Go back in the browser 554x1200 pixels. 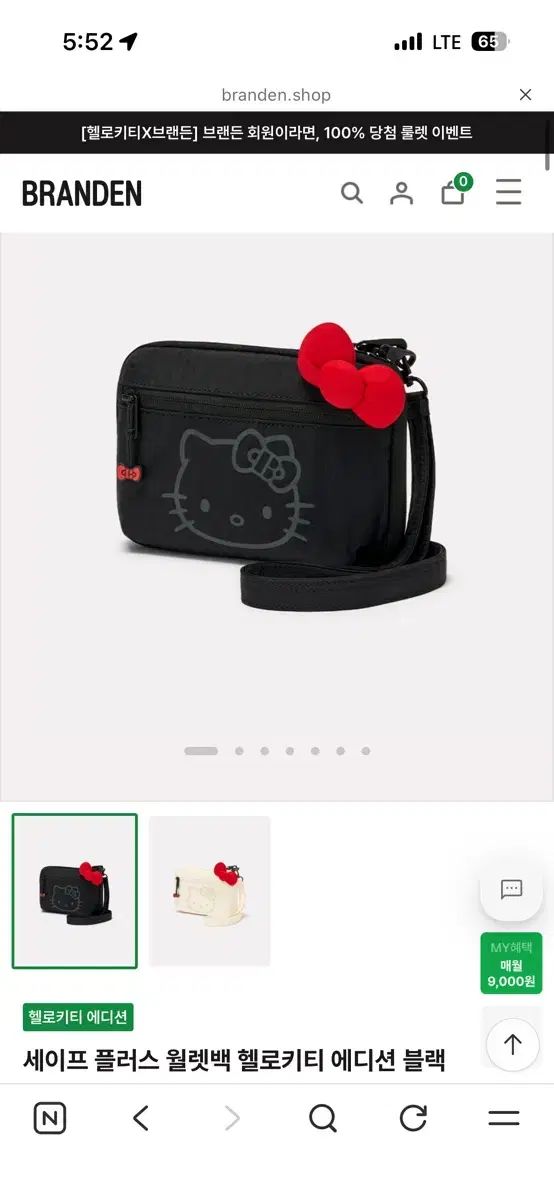point(141,1118)
